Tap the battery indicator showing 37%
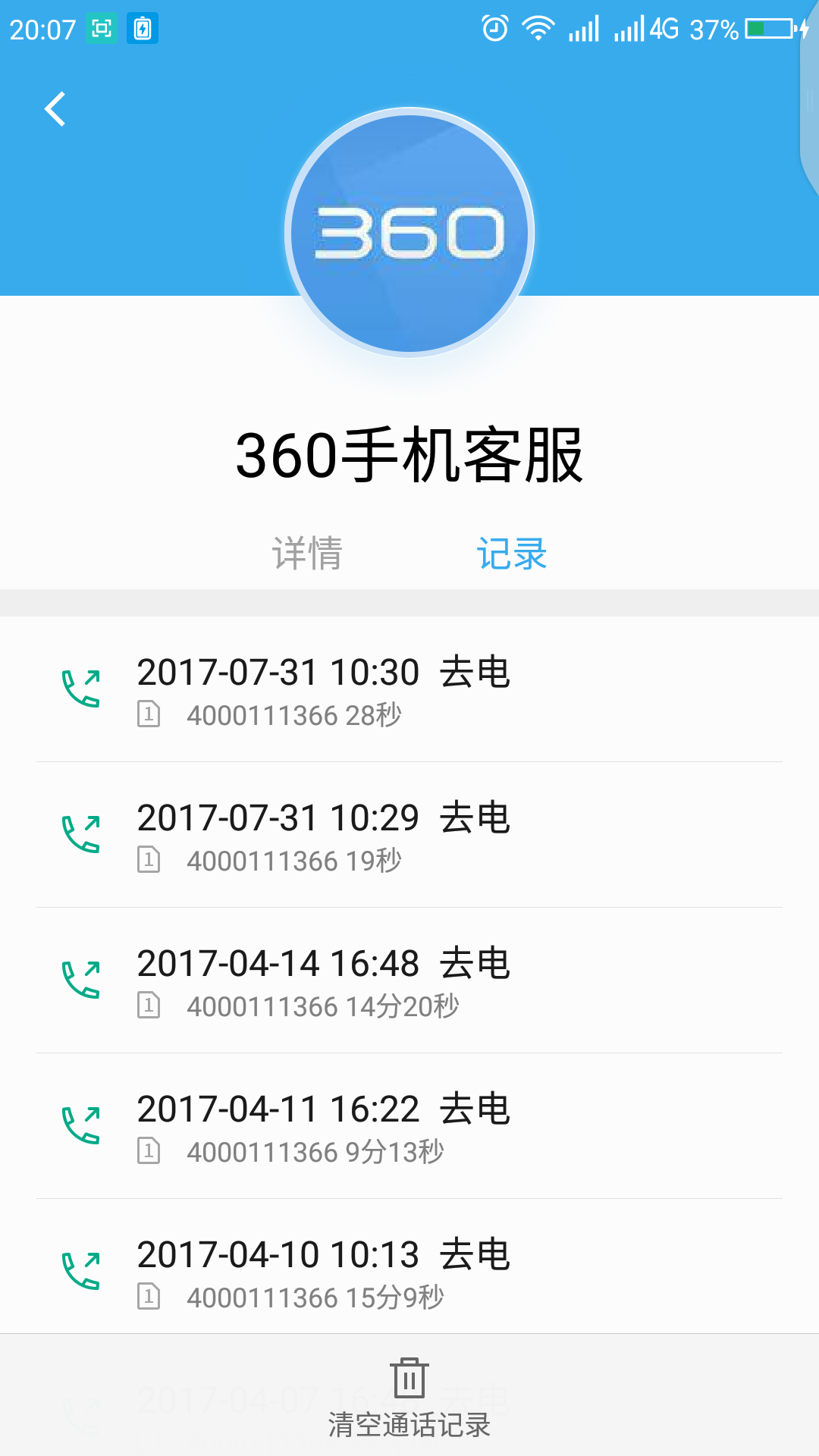 (x=758, y=29)
